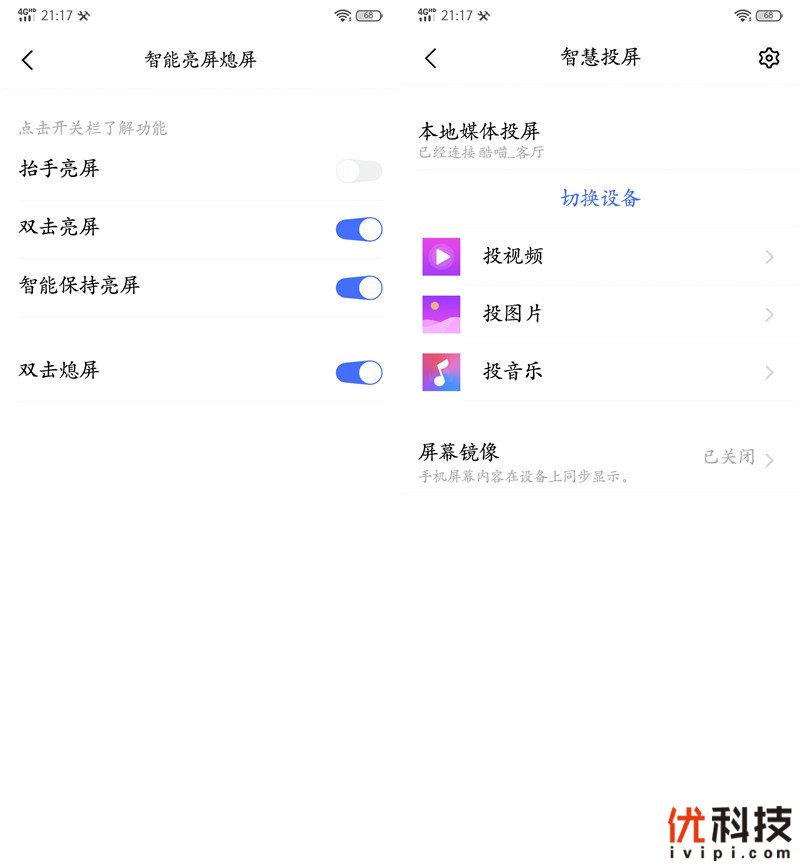Open the 智慧投屏 title screen
The width and height of the screenshot is (800, 866).
coord(598,58)
